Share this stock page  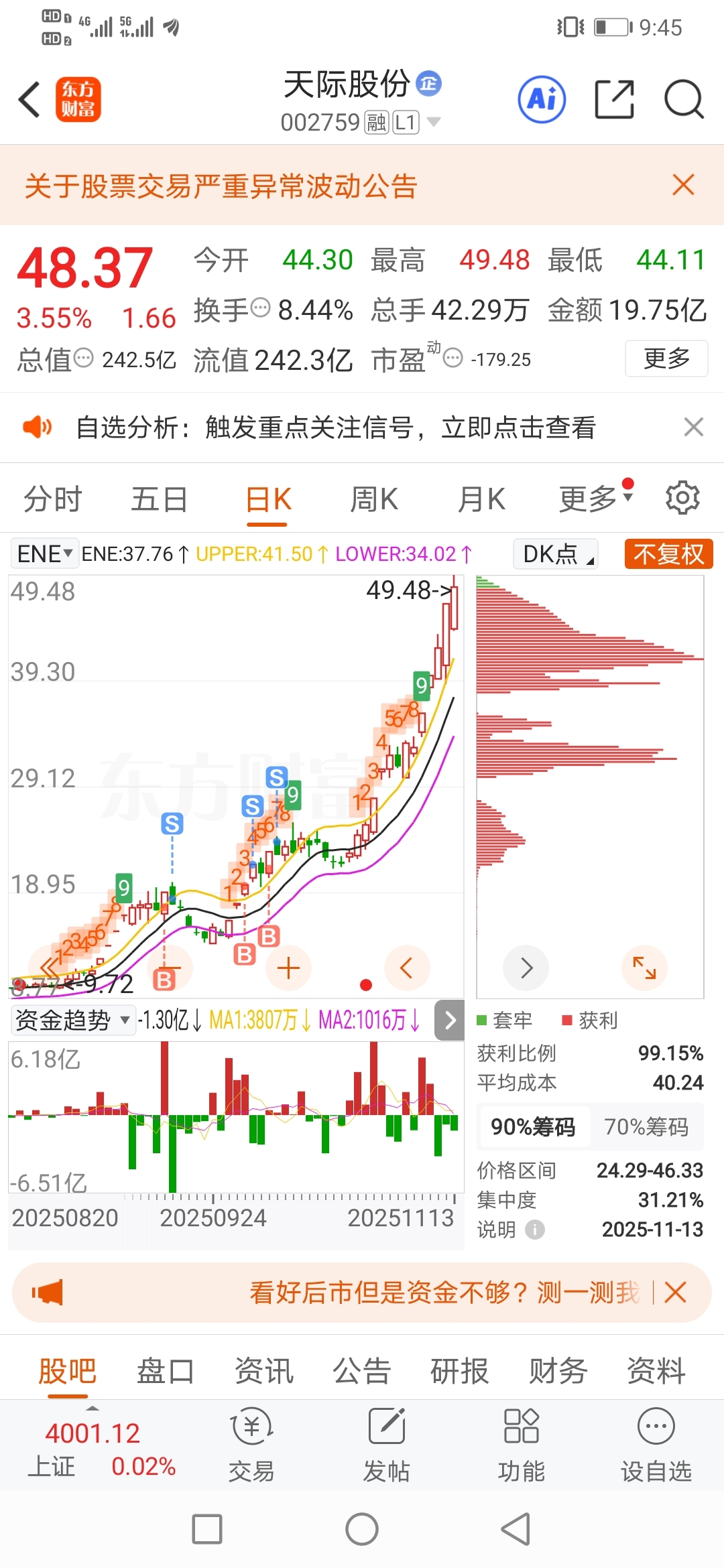coord(614,100)
